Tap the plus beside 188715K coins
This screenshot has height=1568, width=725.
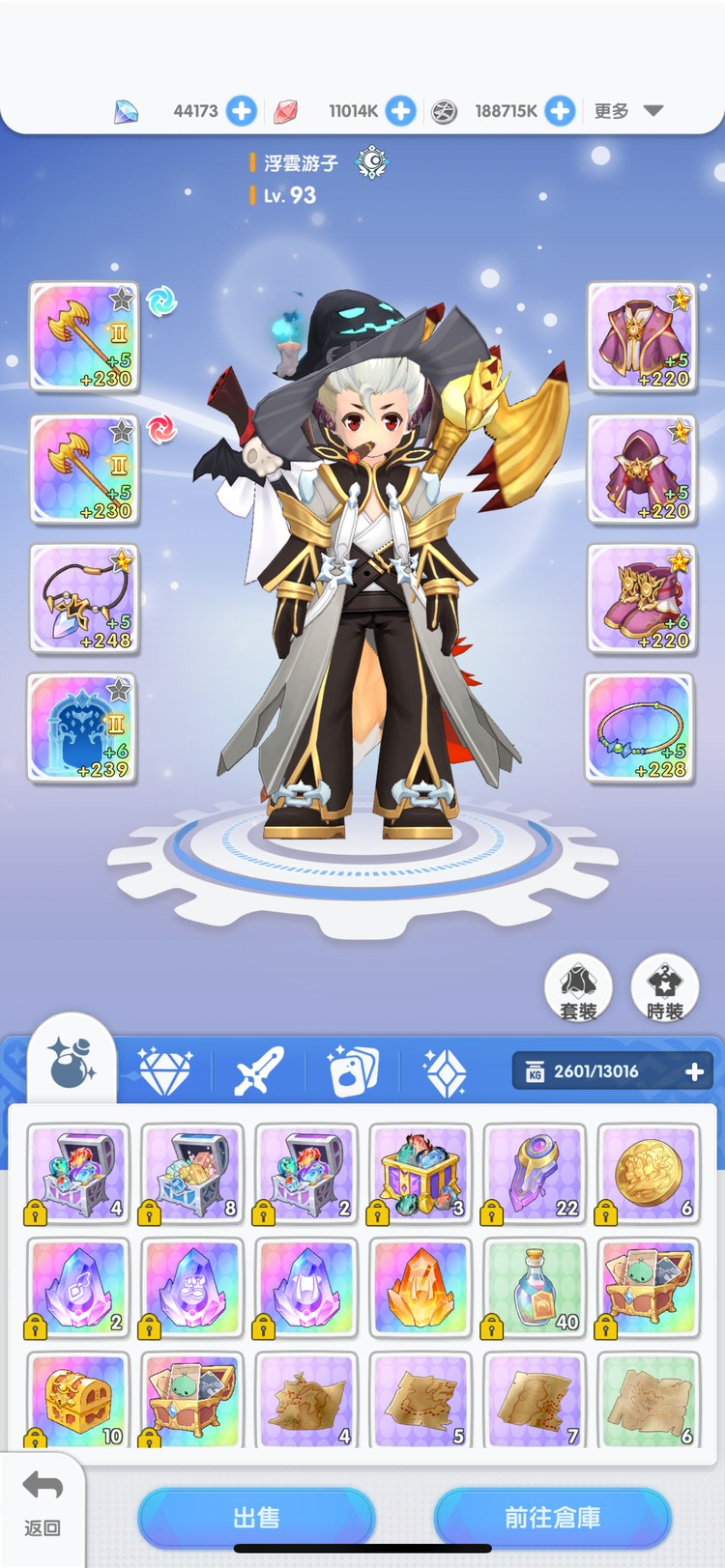coord(560,111)
